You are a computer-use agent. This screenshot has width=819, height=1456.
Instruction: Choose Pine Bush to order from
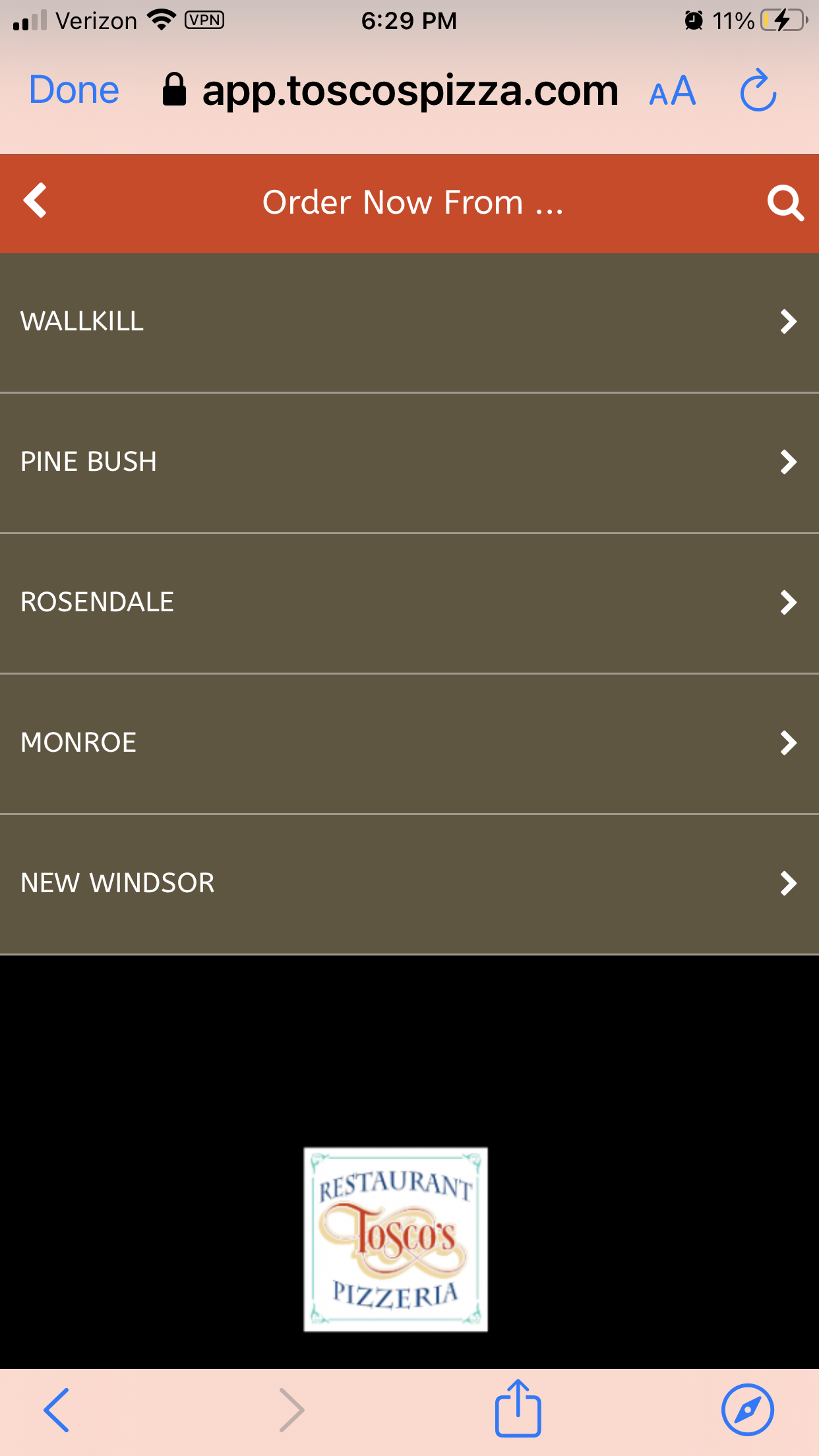(x=409, y=462)
